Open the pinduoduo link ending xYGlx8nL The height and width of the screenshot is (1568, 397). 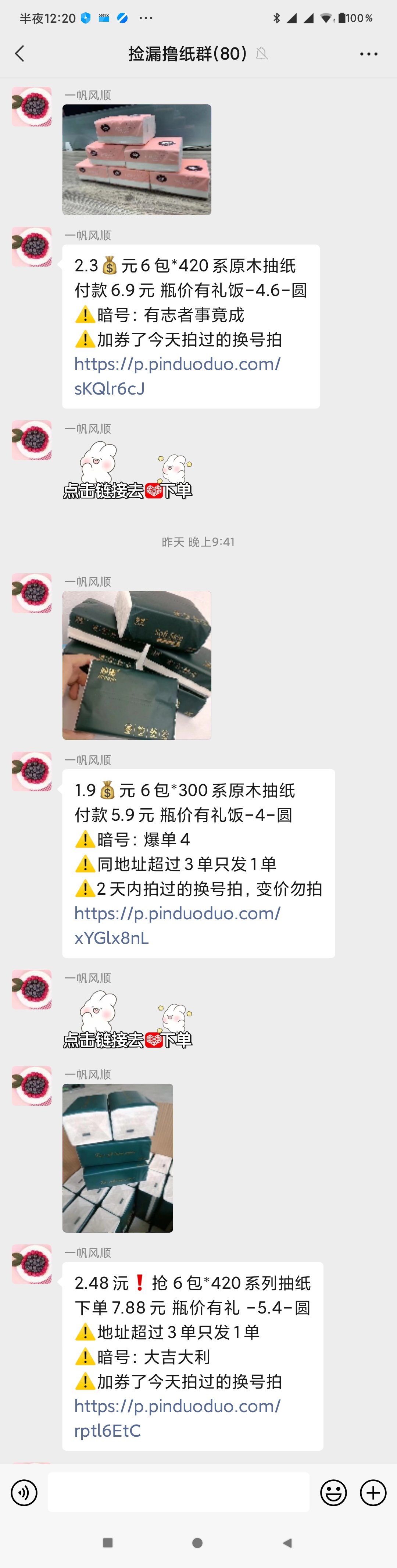pos(176,924)
